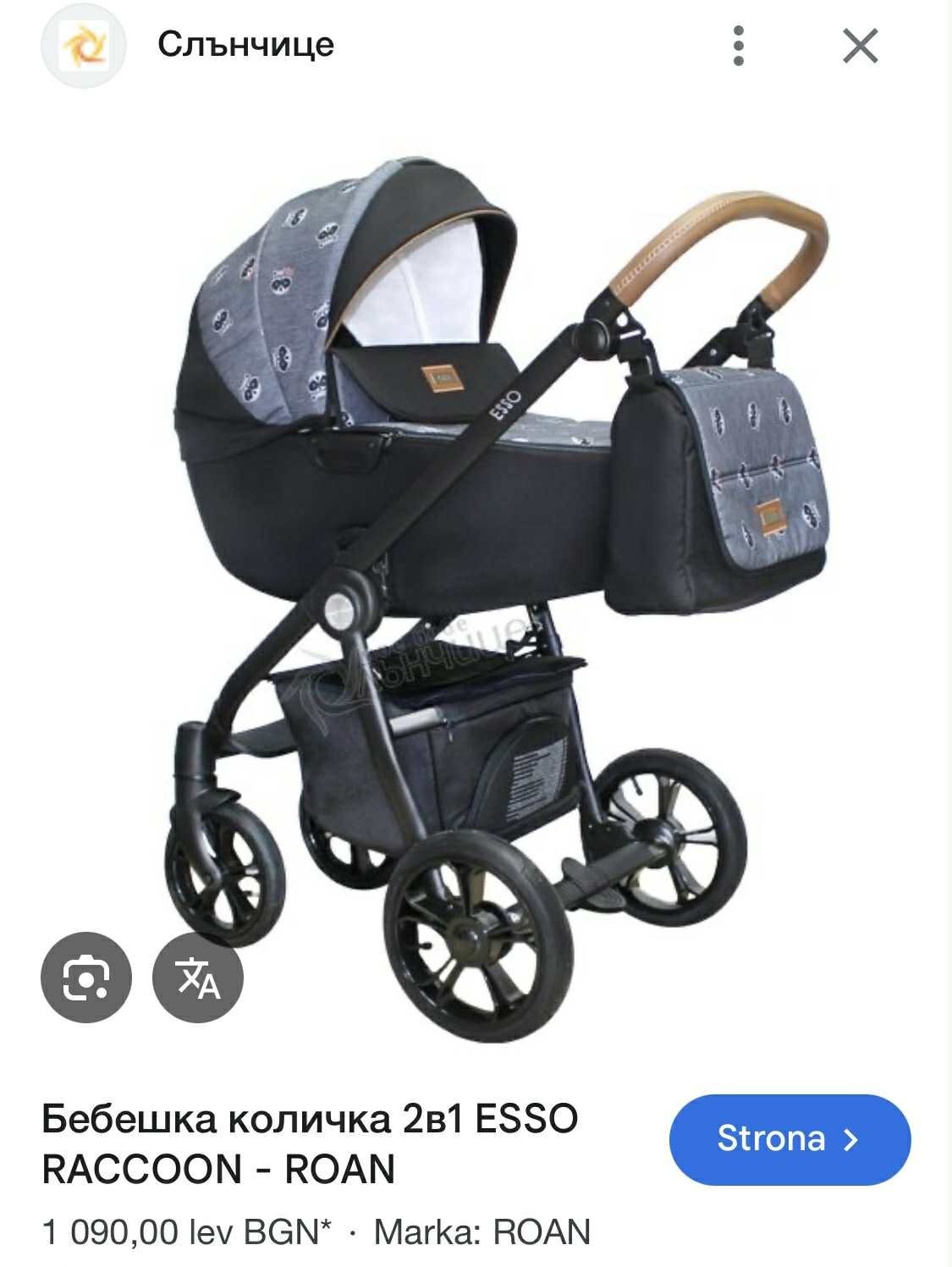
Task: Open the Слънчице source site
Action: pos(245,45)
